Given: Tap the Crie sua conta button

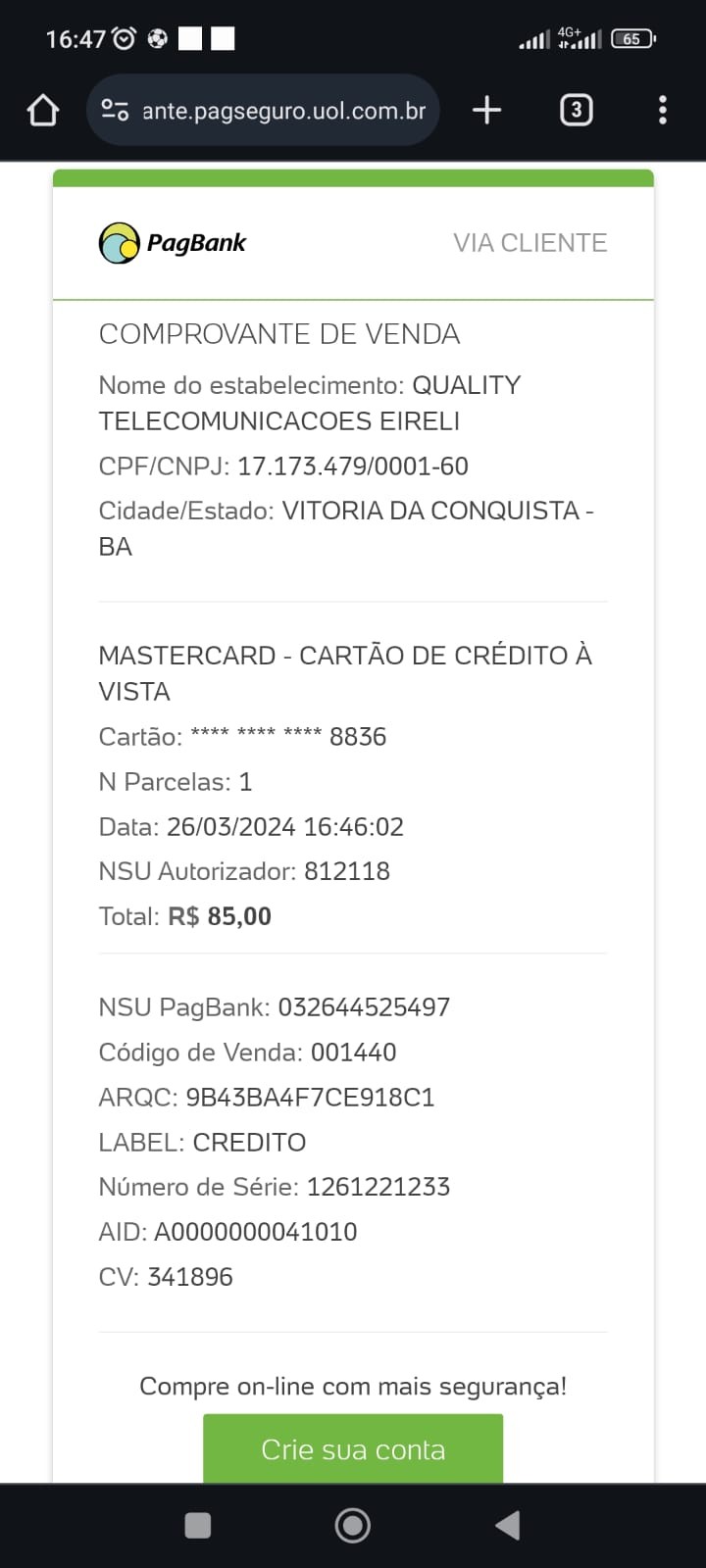Looking at the screenshot, I should pos(353,1448).
